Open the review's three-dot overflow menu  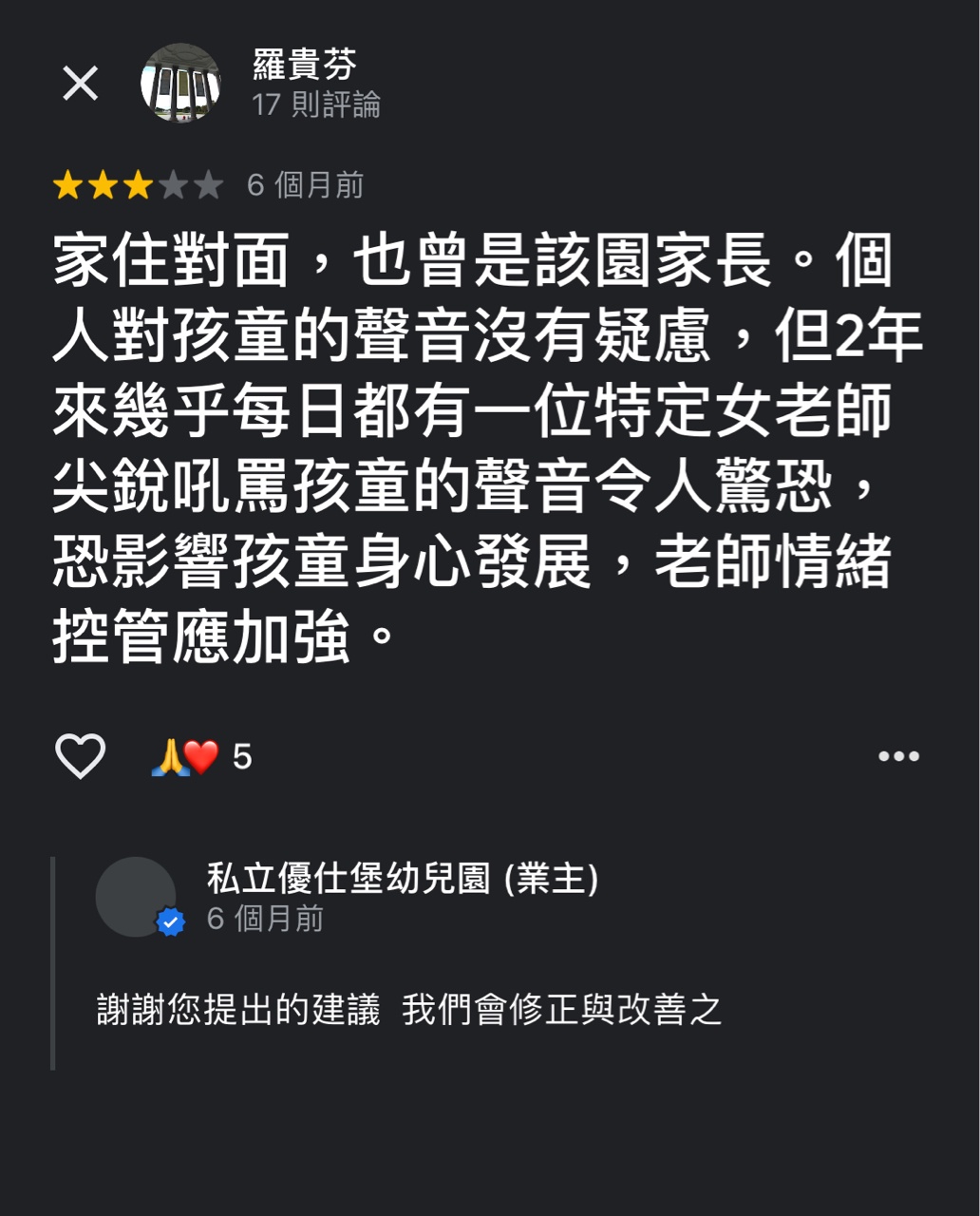tap(898, 756)
